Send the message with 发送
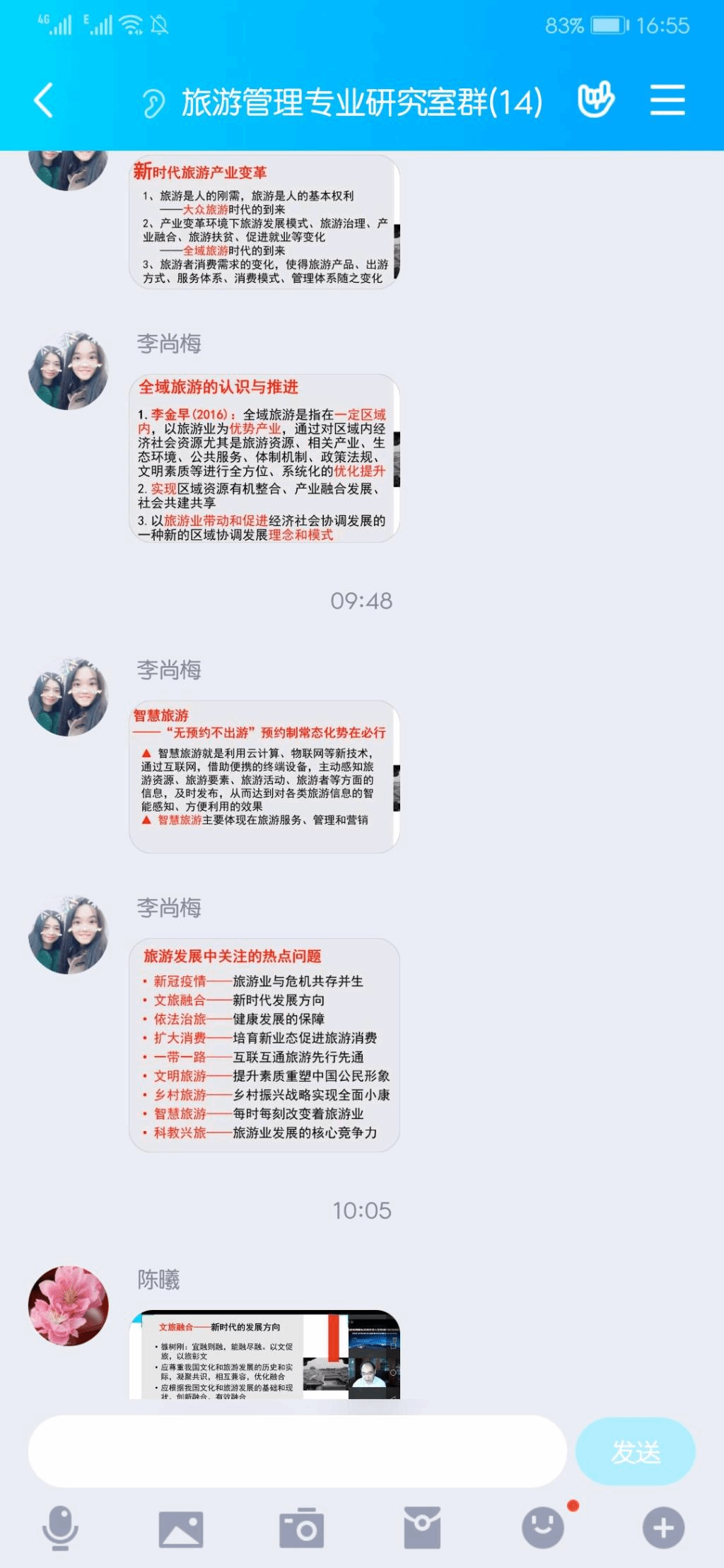Screen dimensions: 724x1568 coord(635,1451)
